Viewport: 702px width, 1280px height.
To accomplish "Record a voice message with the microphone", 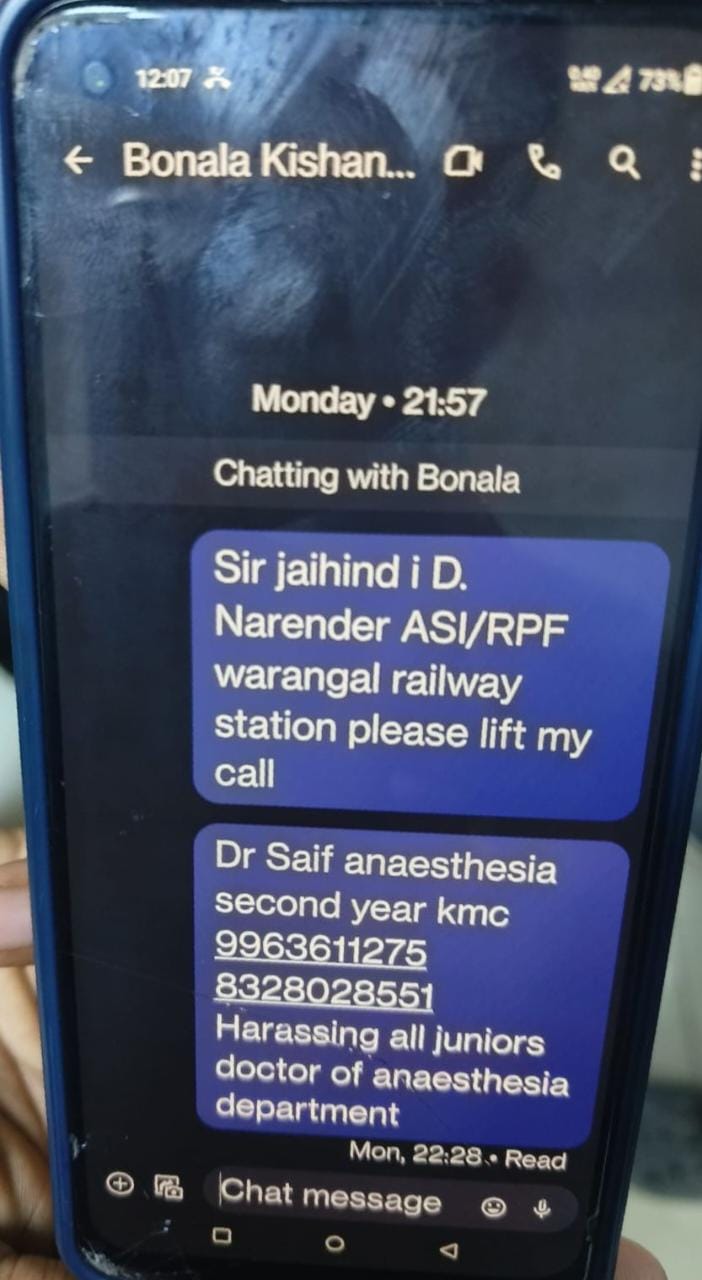I will coord(543,1208).
